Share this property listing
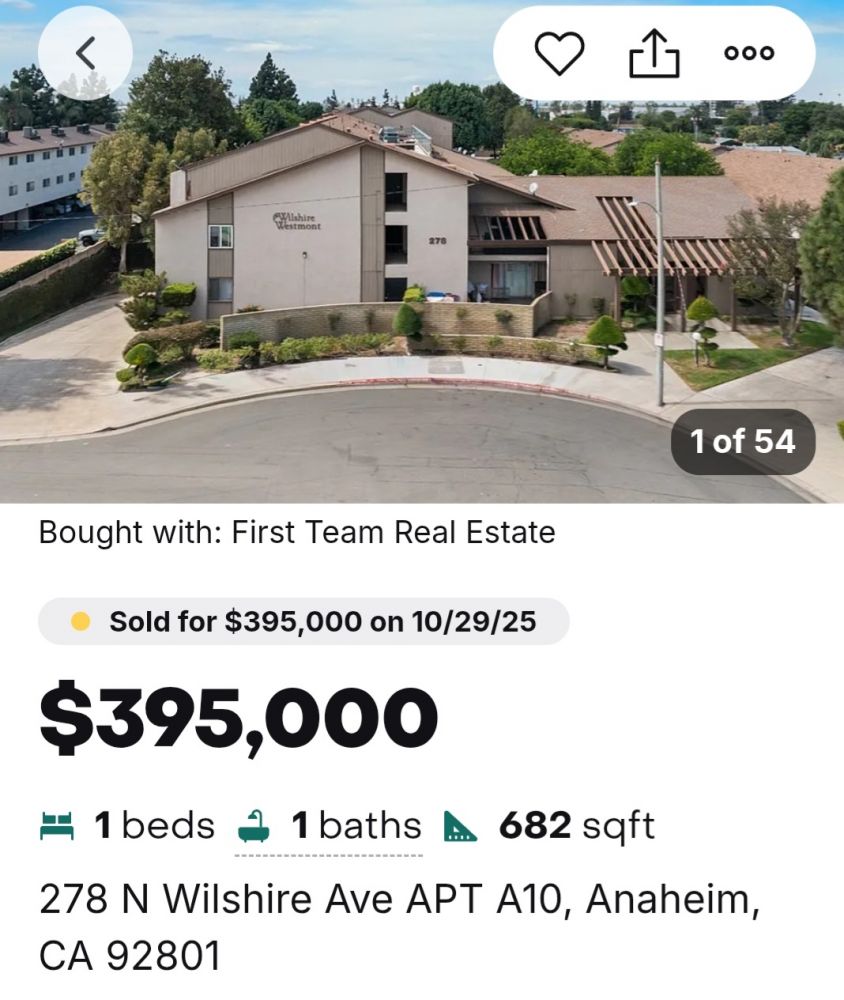This screenshot has width=844, height=1000. [654, 53]
